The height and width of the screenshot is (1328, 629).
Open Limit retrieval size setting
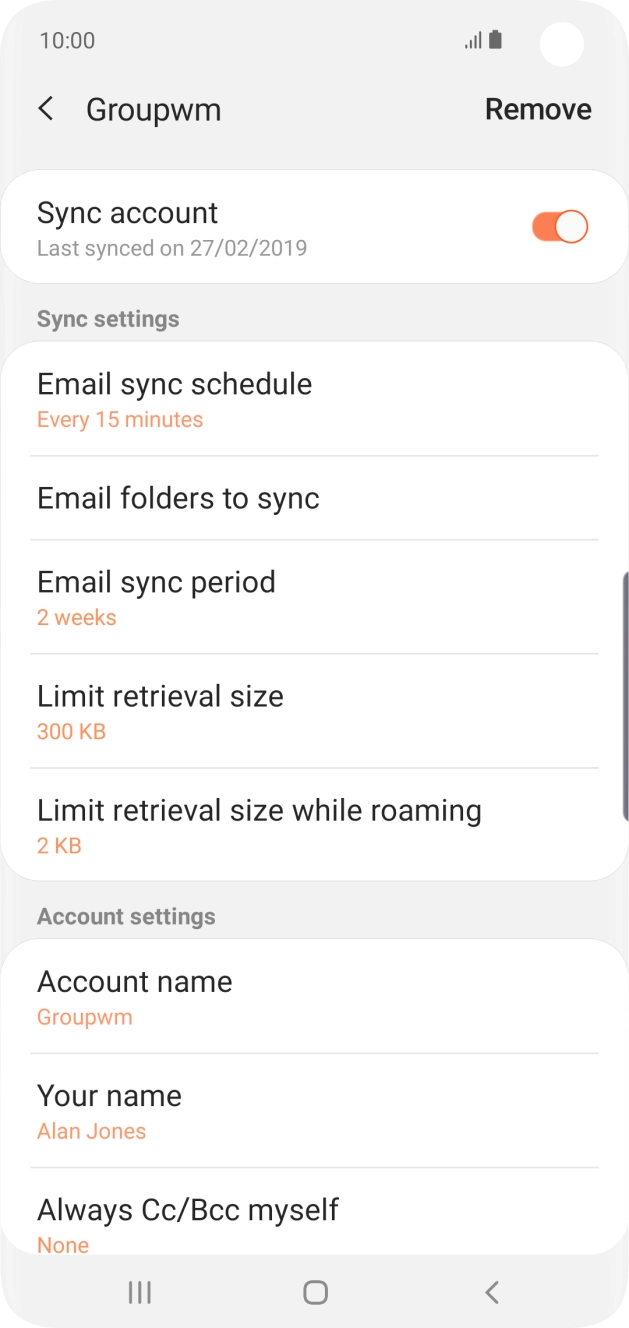pyautogui.click(x=314, y=711)
